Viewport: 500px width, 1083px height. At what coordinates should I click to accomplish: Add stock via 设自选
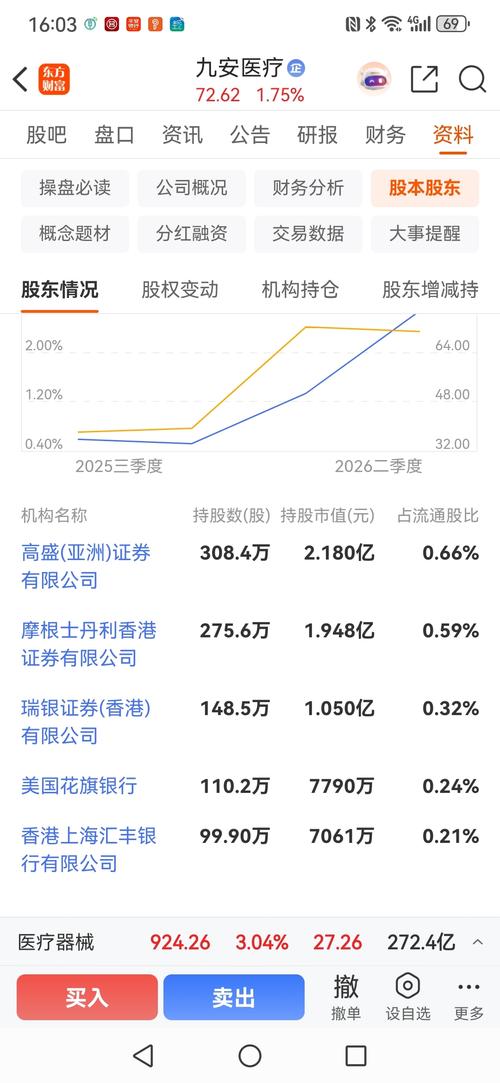[407, 997]
